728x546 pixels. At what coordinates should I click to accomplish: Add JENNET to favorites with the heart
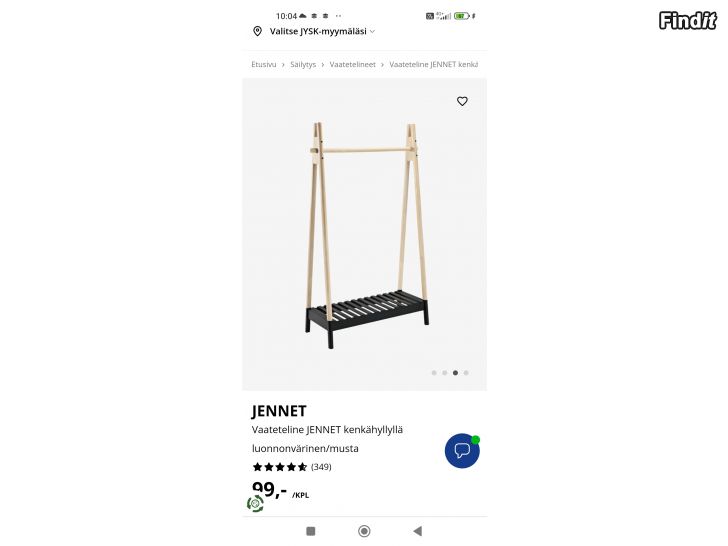pos(462,101)
